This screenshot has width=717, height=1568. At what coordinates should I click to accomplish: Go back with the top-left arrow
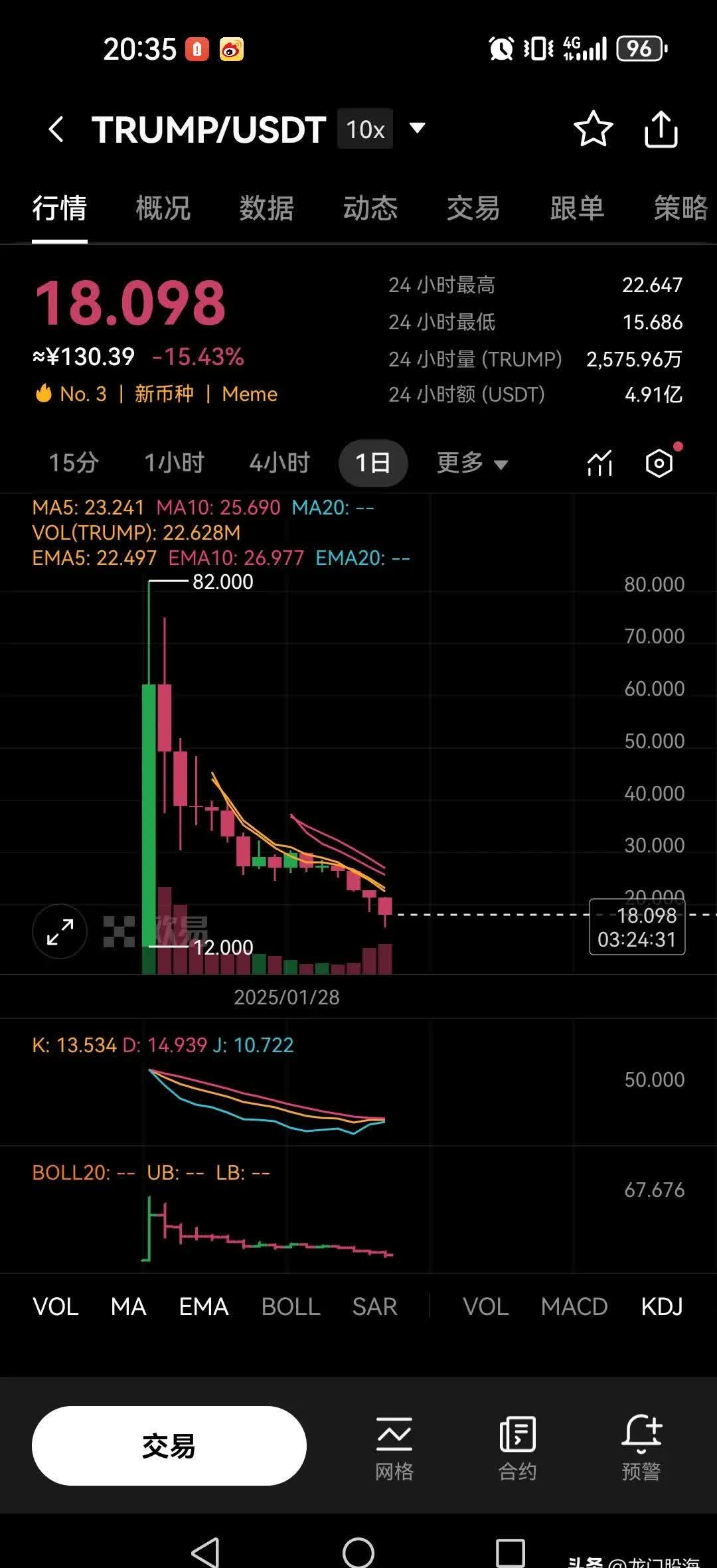[56, 129]
